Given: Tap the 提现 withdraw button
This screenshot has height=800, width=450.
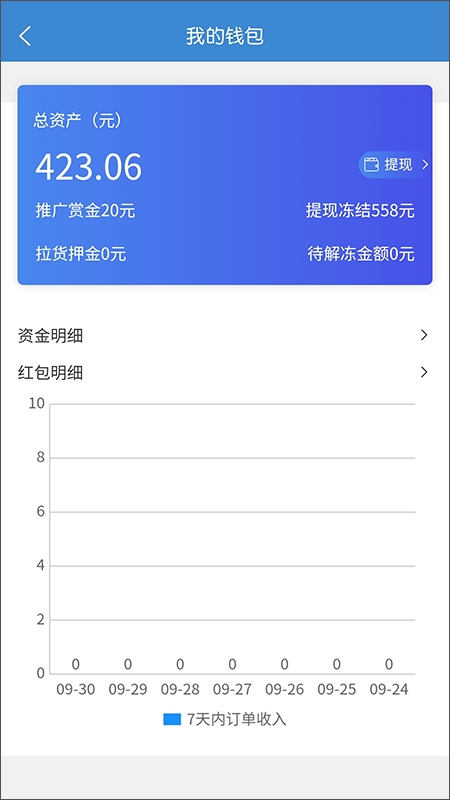Looking at the screenshot, I should coord(395,165).
